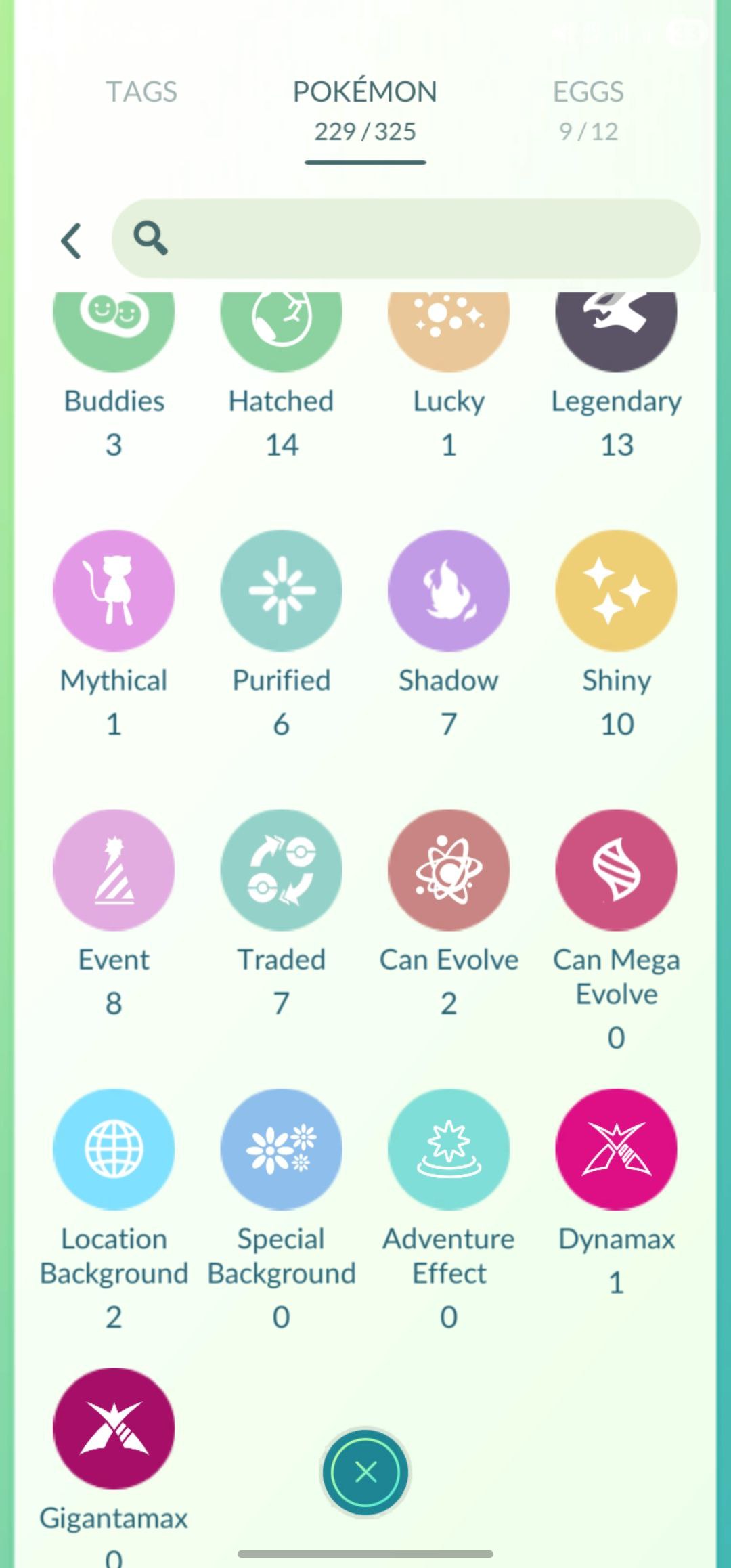Go back using the left arrow

(71, 240)
